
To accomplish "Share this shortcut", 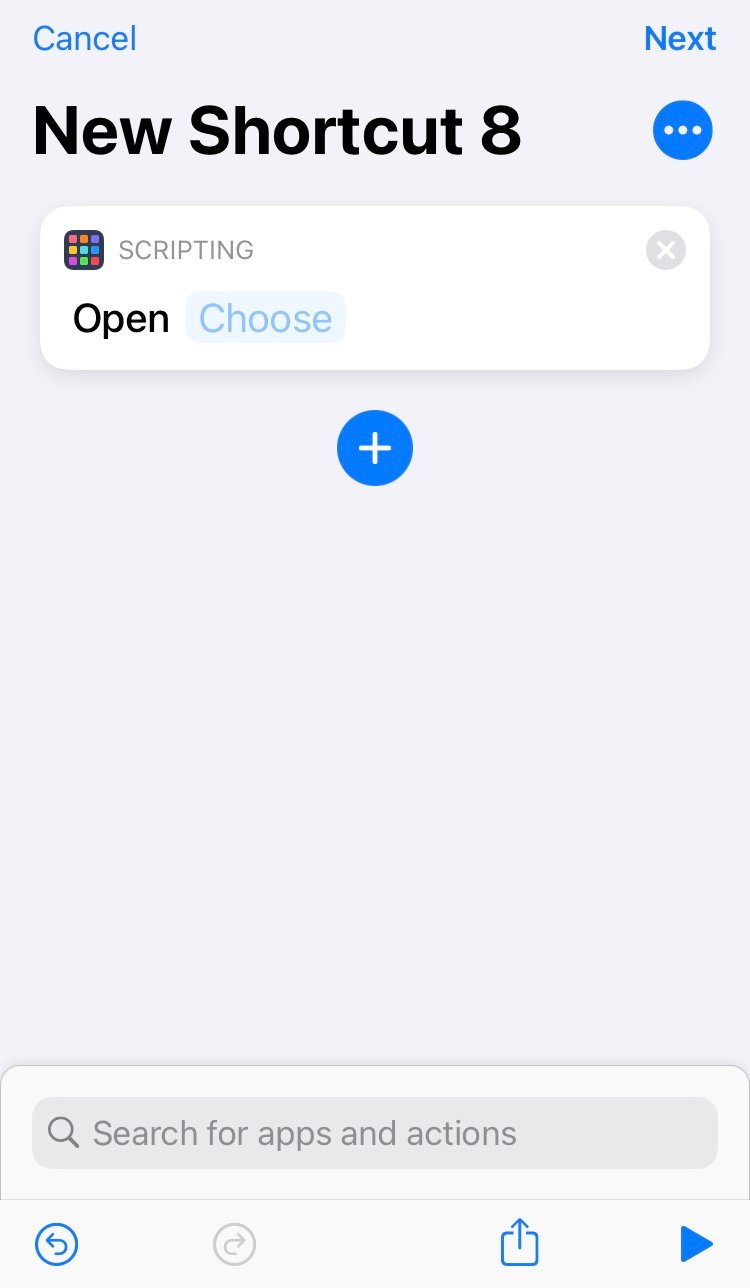I will coord(519,1244).
